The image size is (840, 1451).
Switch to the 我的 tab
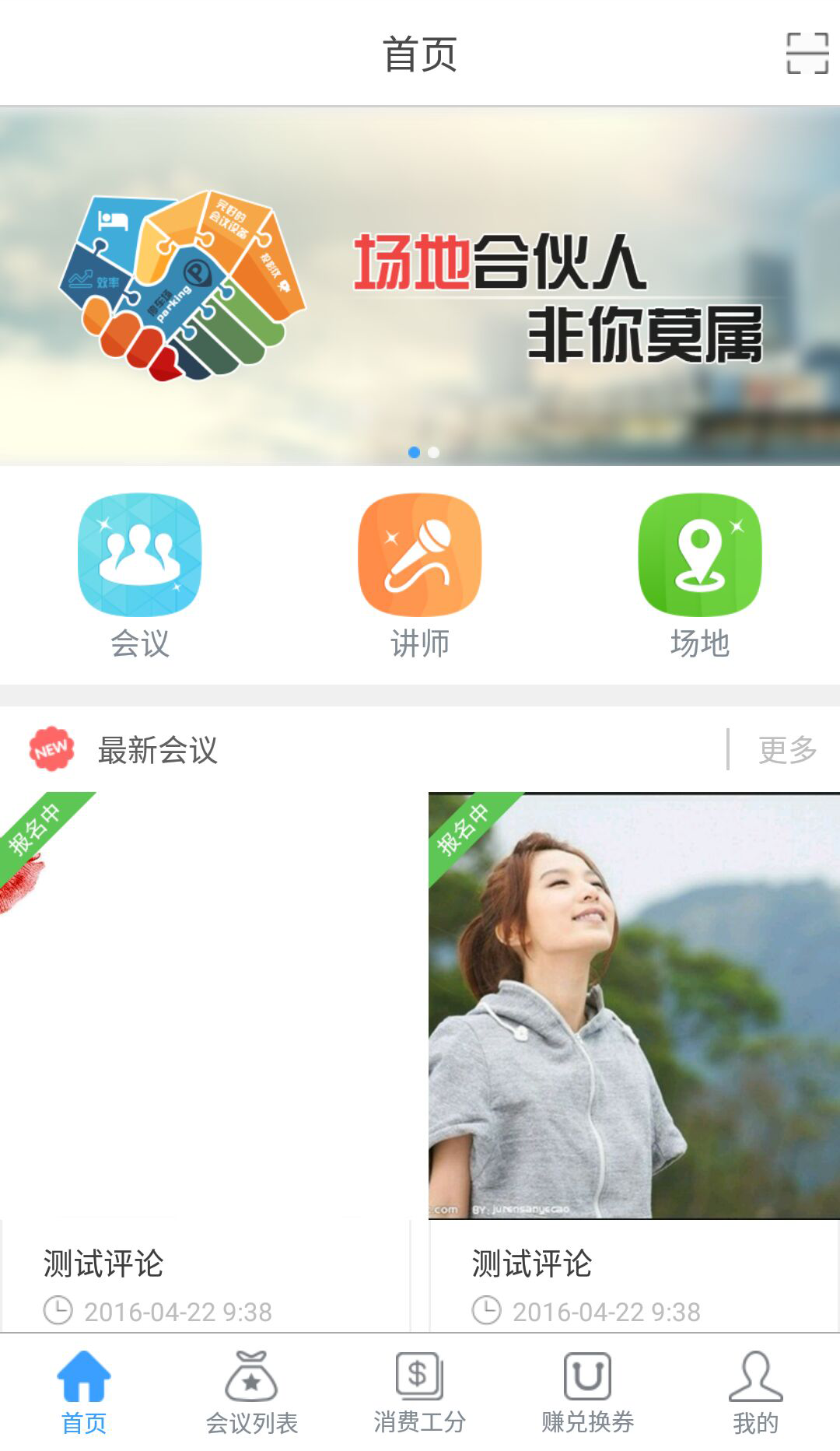coord(755,1393)
